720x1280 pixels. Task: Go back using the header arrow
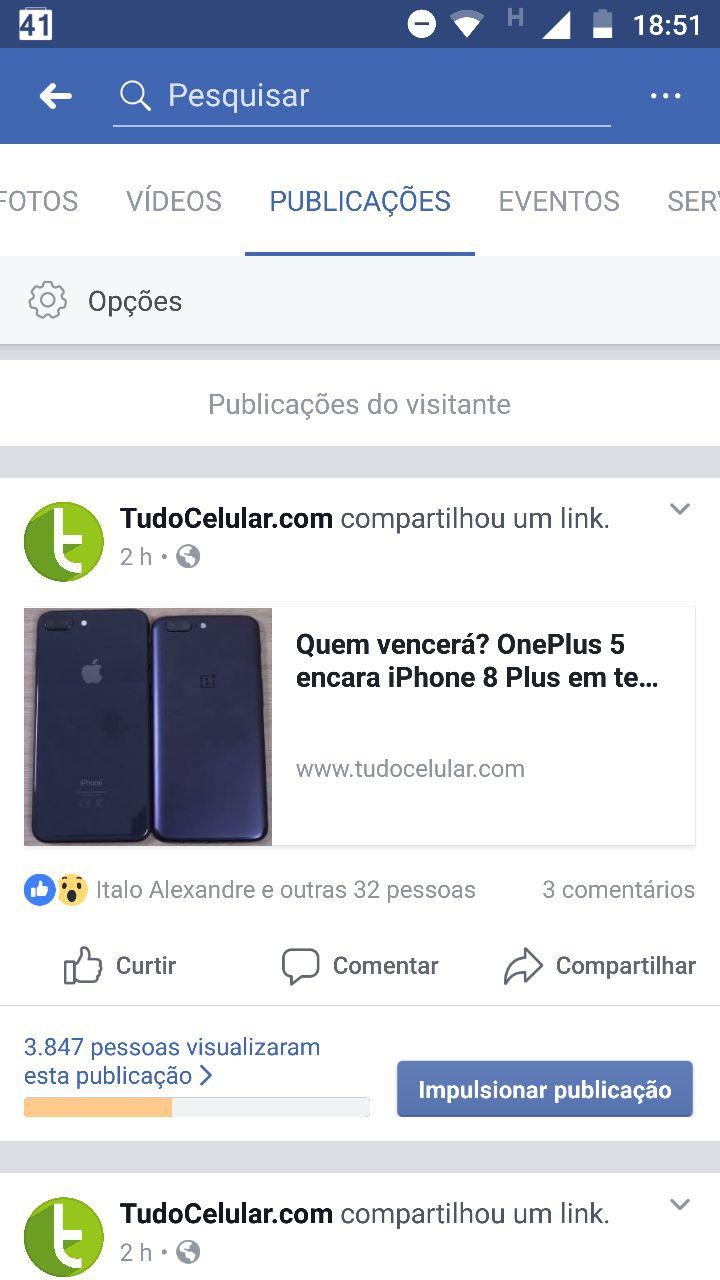click(56, 96)
